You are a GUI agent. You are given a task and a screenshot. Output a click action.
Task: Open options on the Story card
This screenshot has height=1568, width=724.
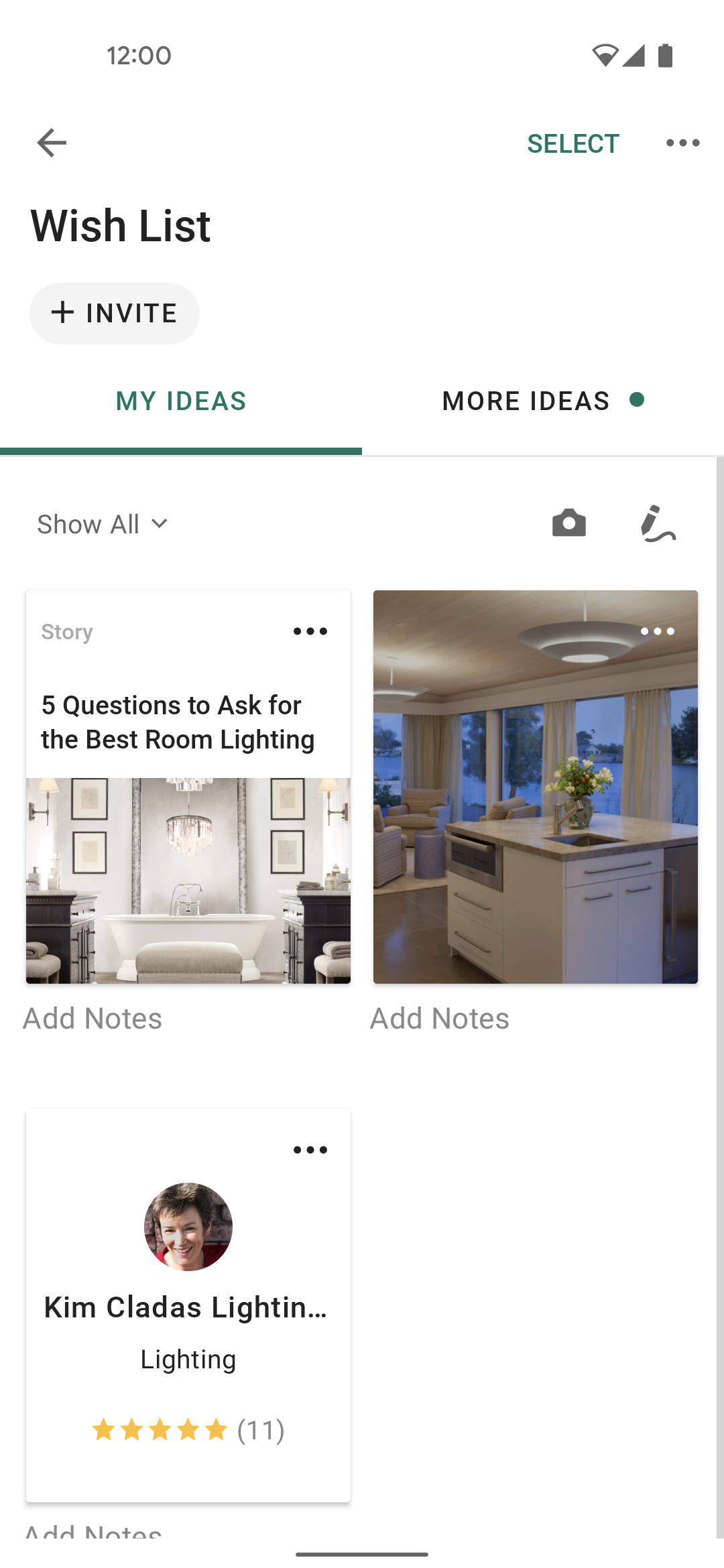click(x=310, y=631)
